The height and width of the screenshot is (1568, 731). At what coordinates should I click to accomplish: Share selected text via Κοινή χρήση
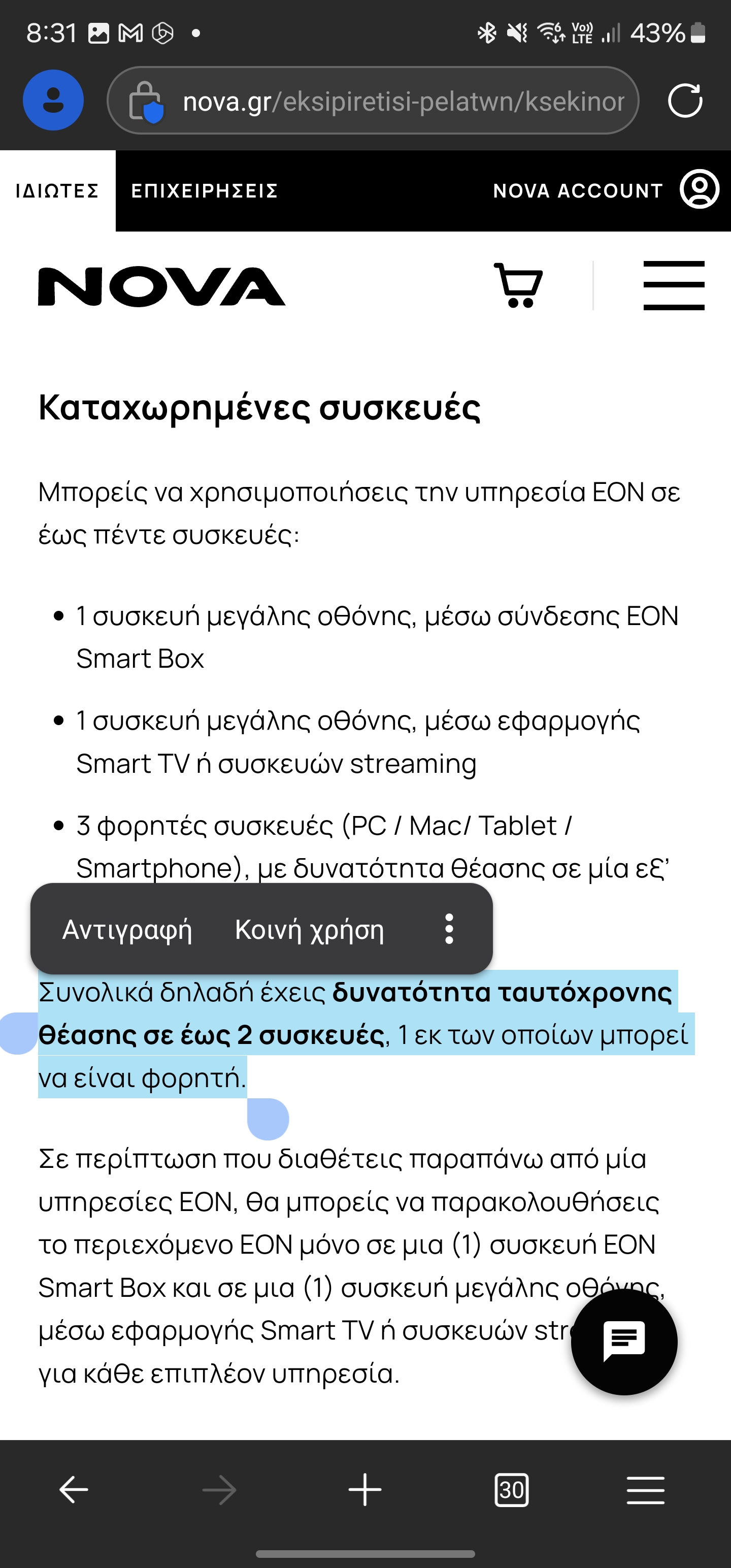click(x=309, y=930)
